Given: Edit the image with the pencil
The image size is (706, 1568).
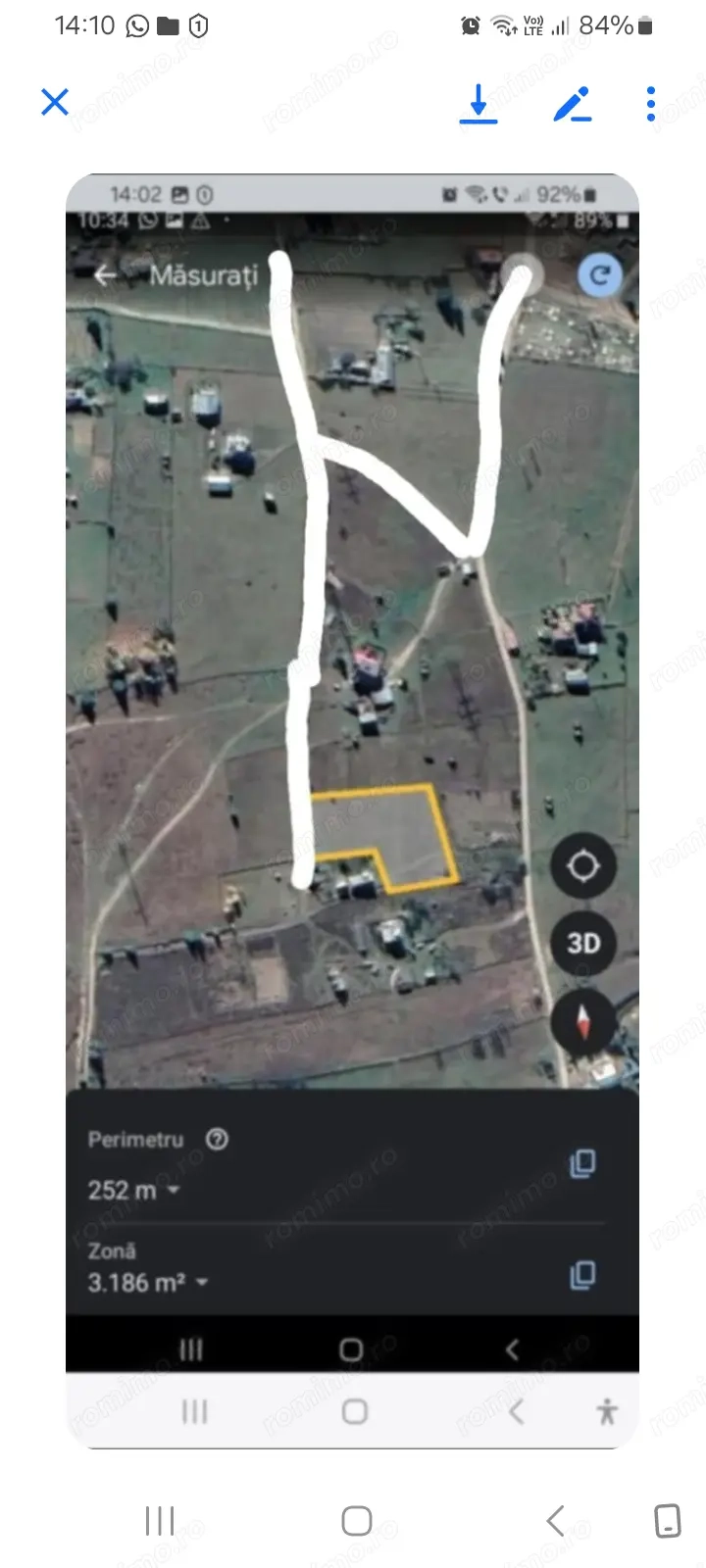Looking at the screenshot, I should (x=573, y=104).
